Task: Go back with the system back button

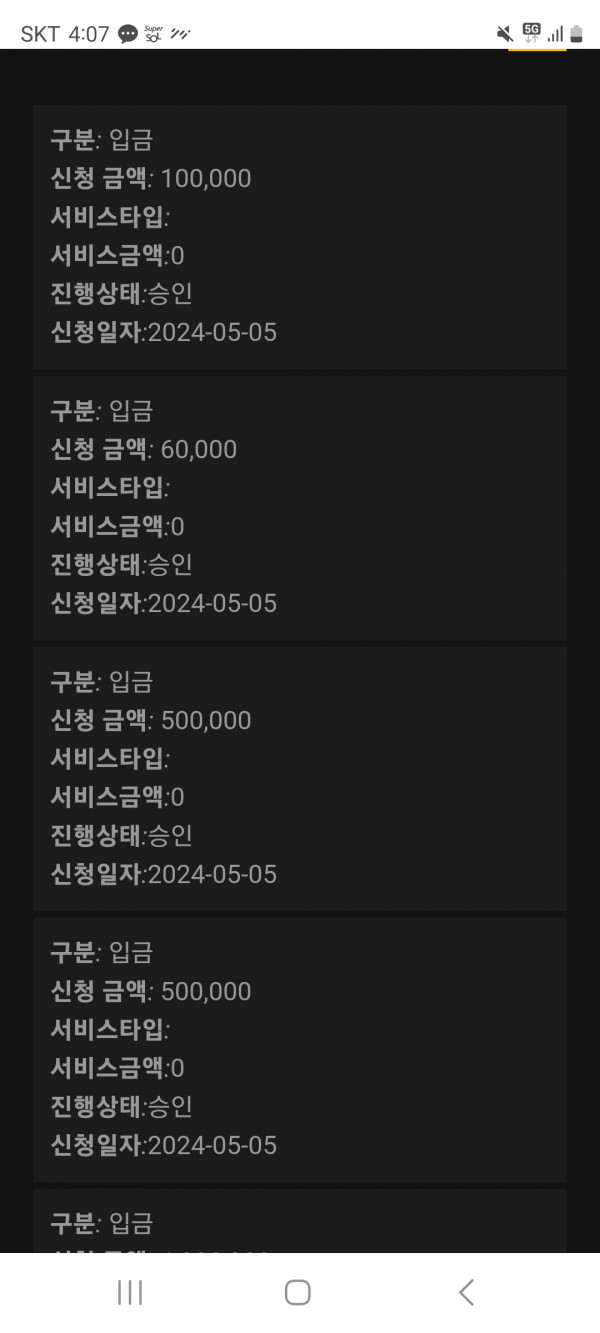Action: [x=466, y=1292]
